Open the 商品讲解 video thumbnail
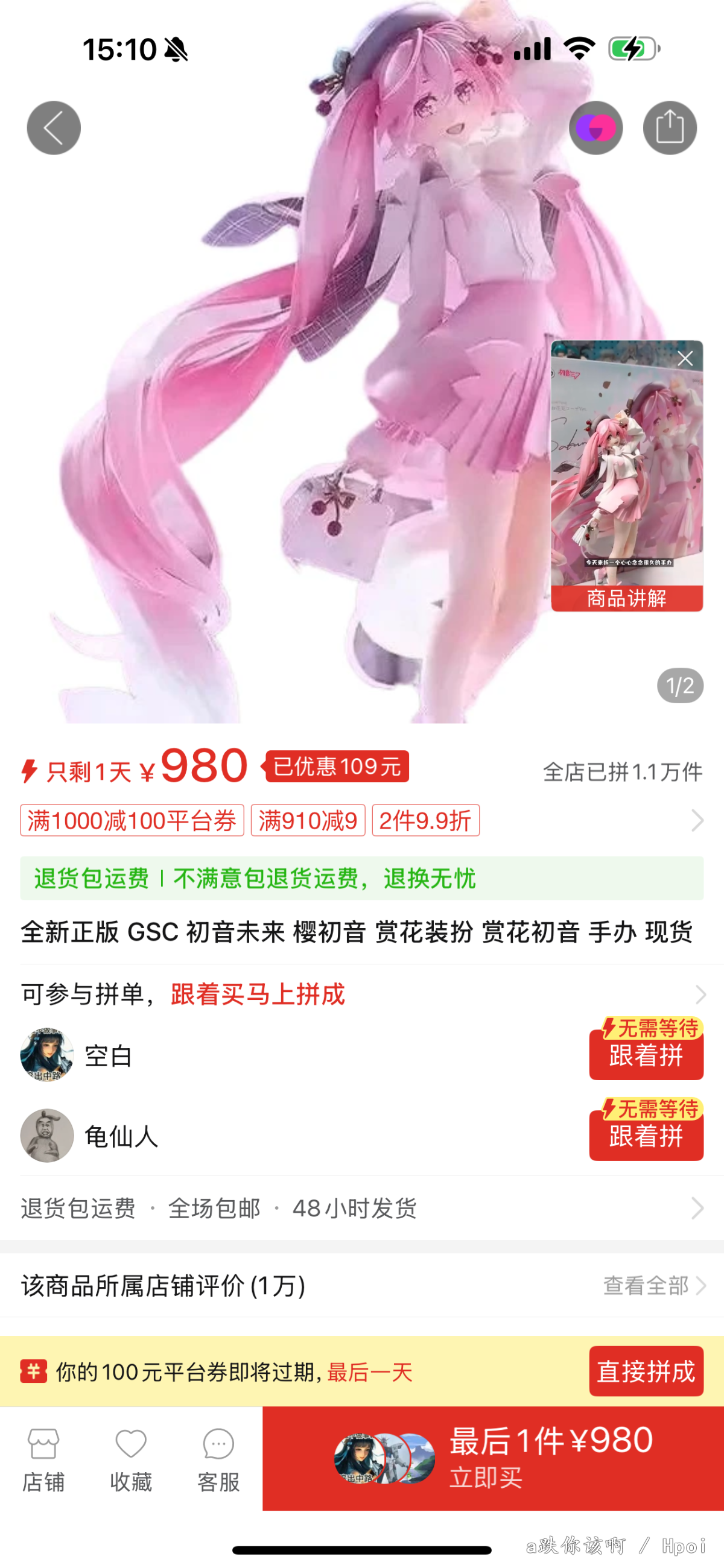Screen dimensions: 724x1568 [627, 475]
